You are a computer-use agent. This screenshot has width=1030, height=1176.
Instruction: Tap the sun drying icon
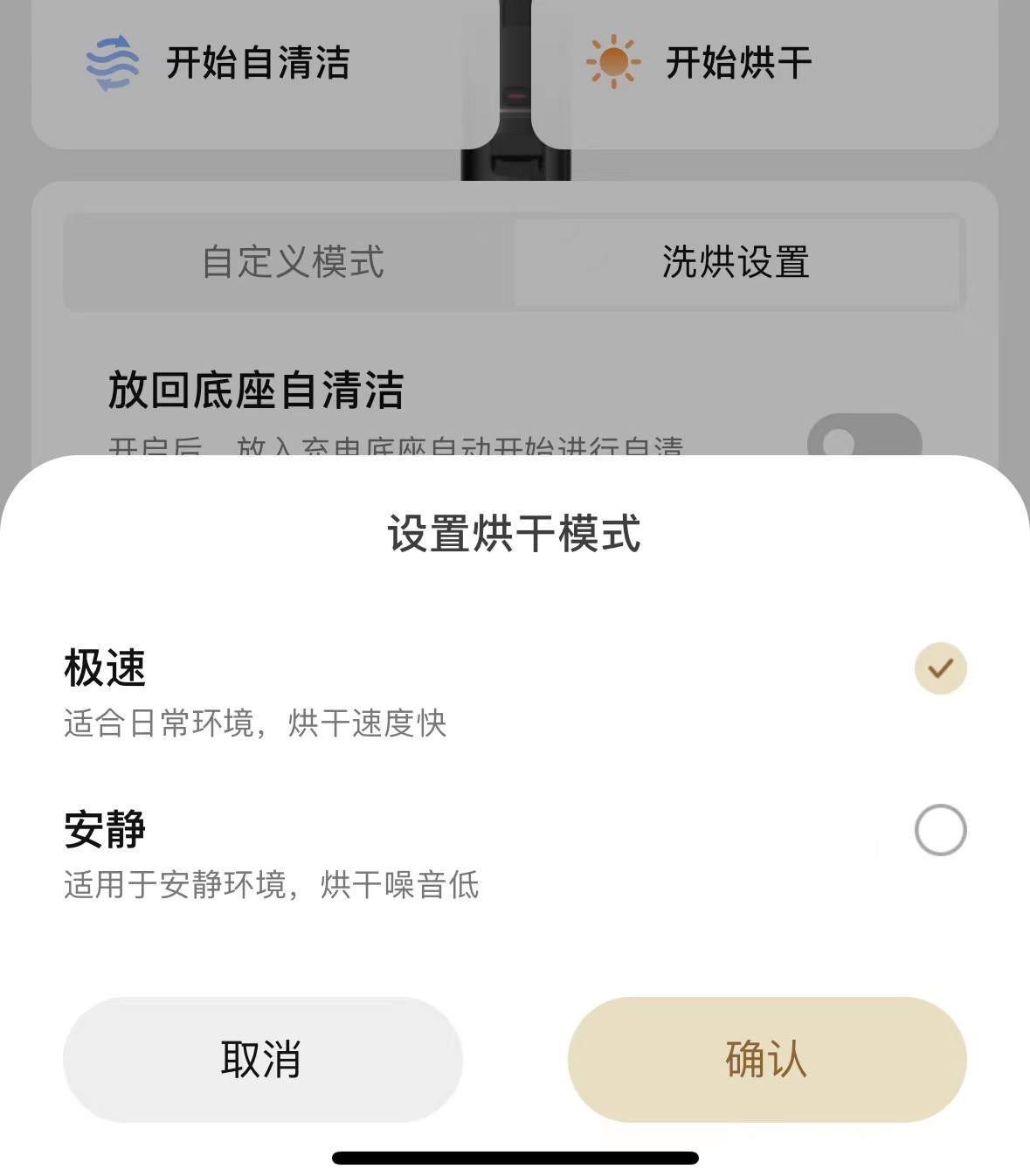pos(614,62)
